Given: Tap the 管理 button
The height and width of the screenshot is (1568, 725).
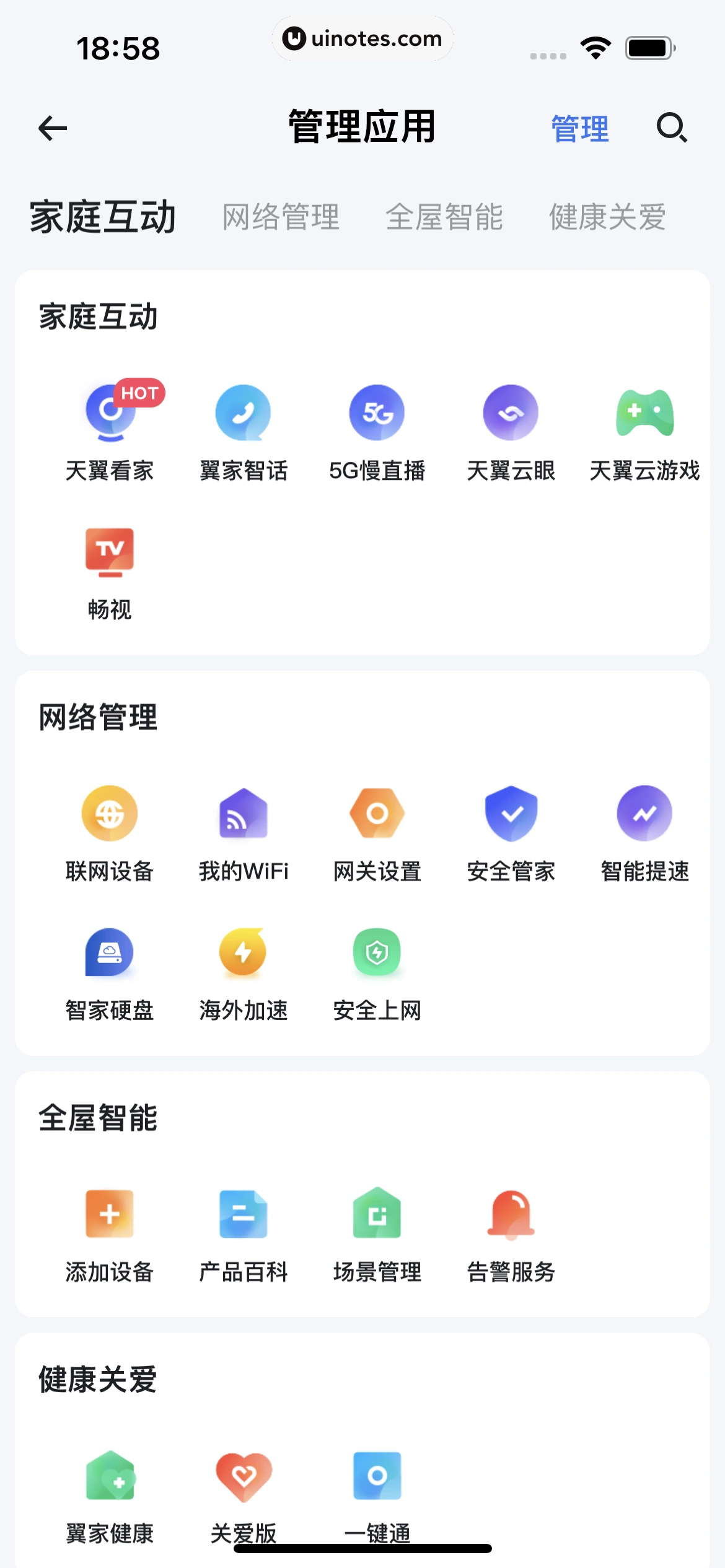Looking at the screenshot, I should pyautogui.click(x=579, y=128).
